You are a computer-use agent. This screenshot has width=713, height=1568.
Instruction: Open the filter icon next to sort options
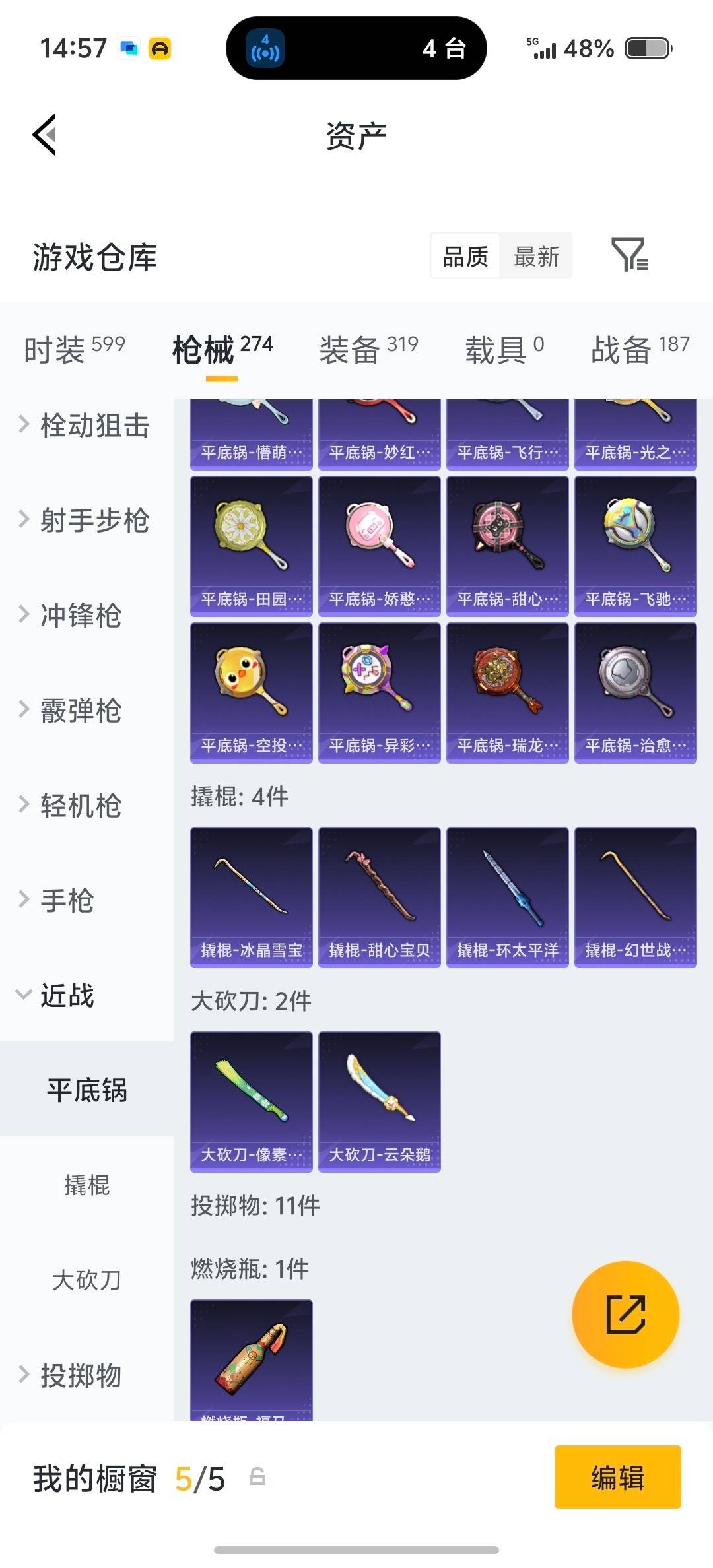pyautogui.click(x=632, y=256)
